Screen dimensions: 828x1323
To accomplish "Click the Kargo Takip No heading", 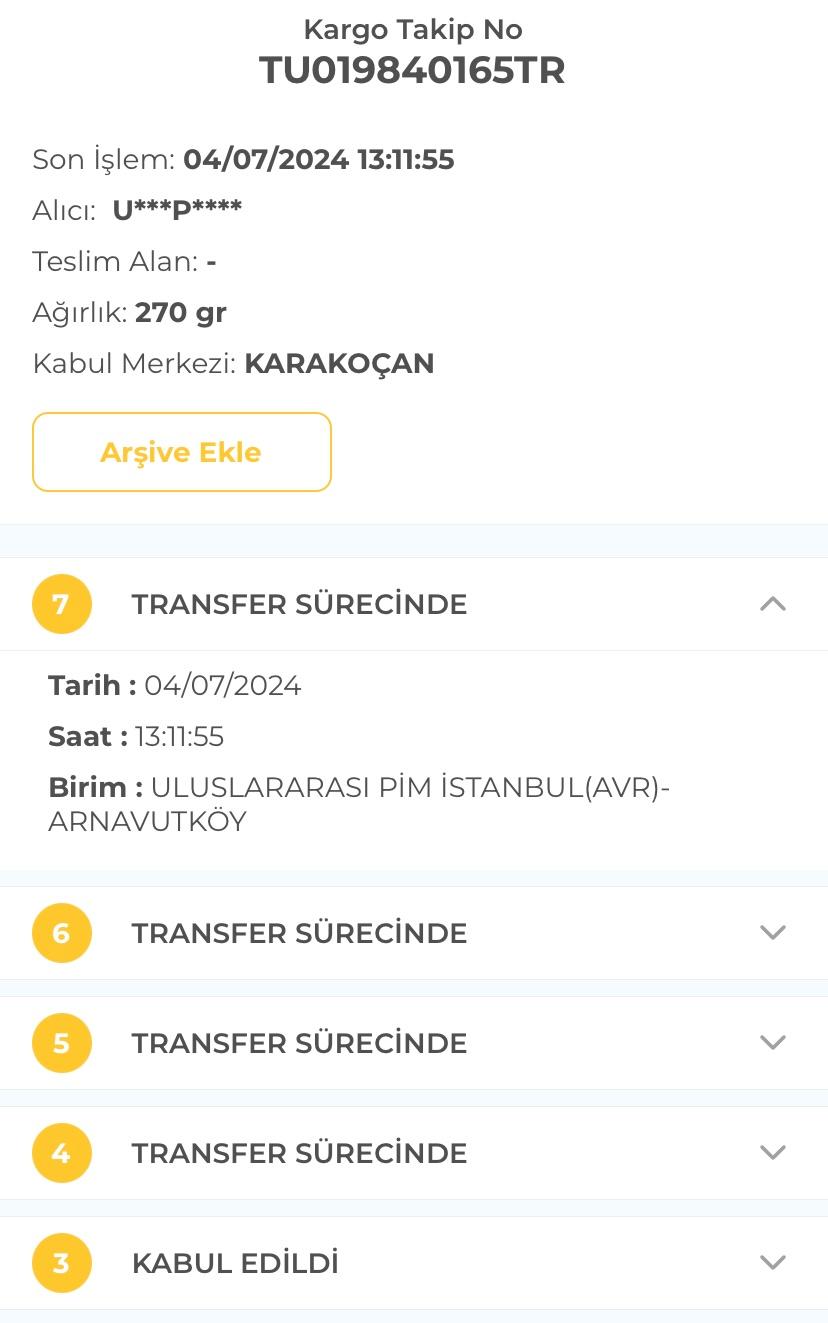I will coord(414,29).
